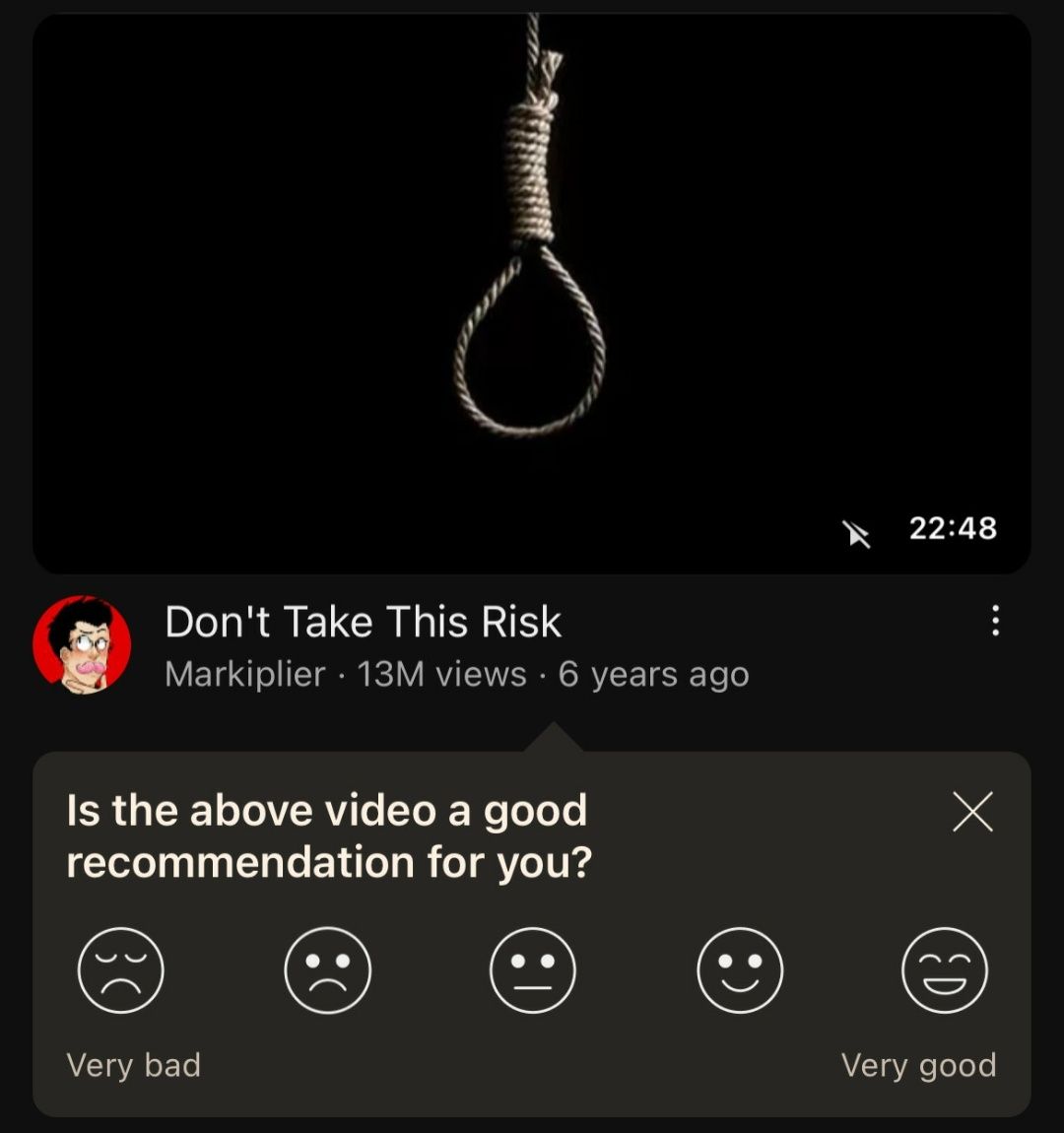Rate the recommendation as Very bad

point(121,970)
